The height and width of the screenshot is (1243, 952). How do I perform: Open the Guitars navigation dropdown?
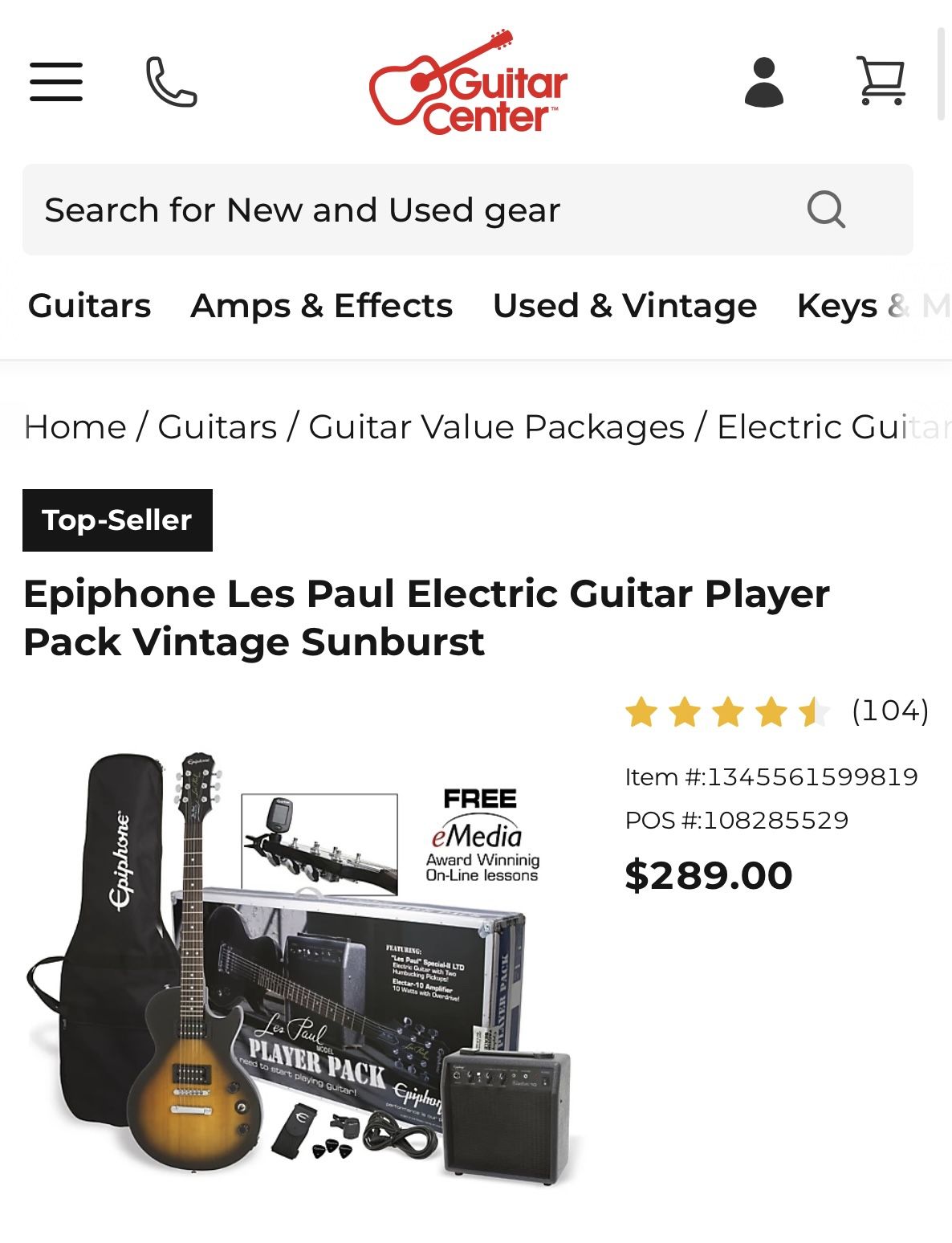pos(88,305)
